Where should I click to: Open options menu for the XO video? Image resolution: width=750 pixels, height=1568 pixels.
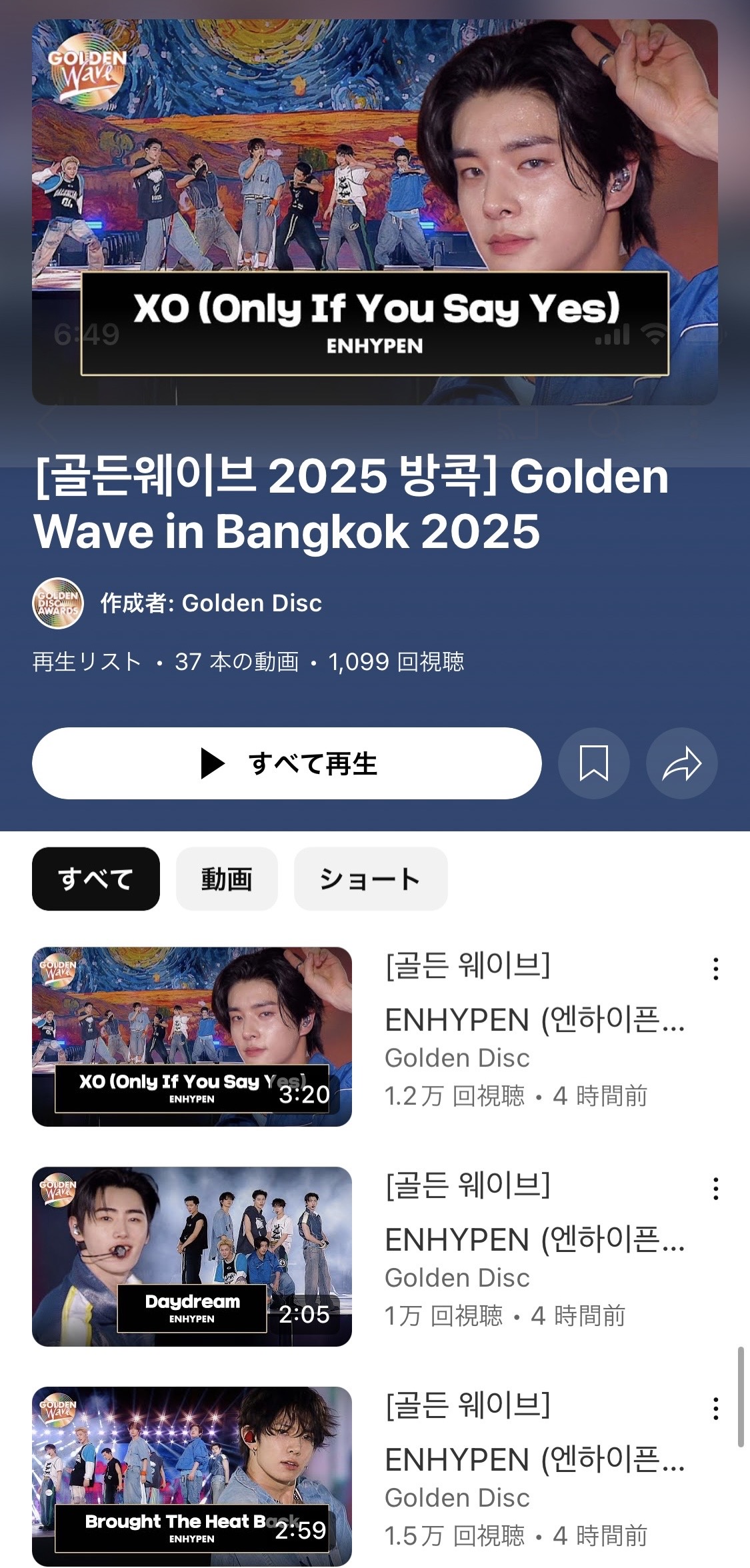coord(715,969)
